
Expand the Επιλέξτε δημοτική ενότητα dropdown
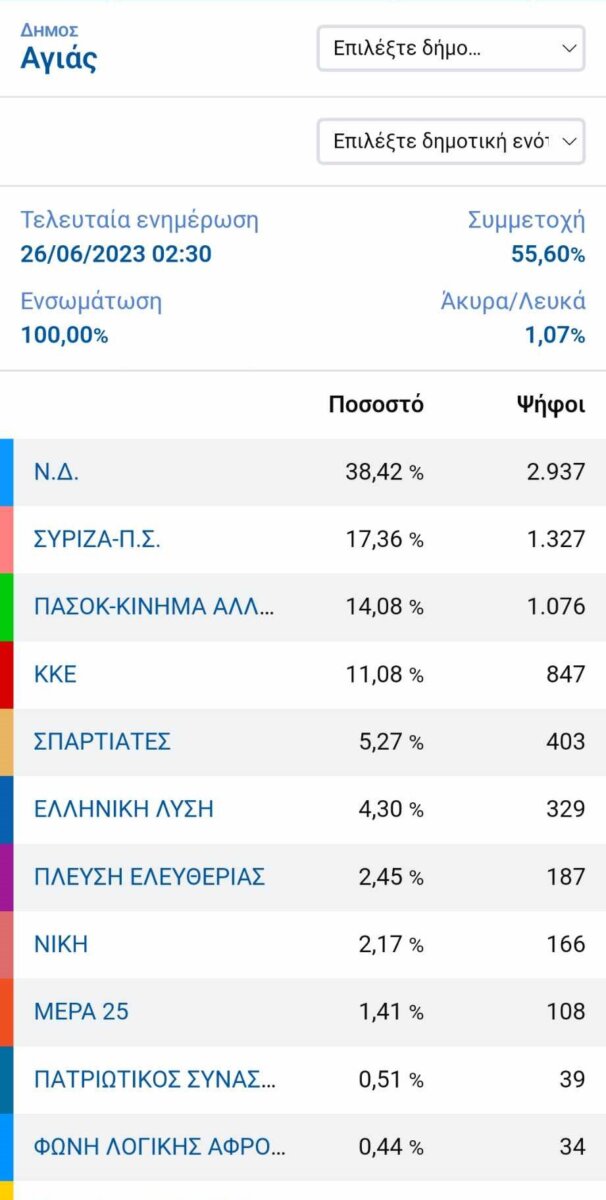pos(450,141)
